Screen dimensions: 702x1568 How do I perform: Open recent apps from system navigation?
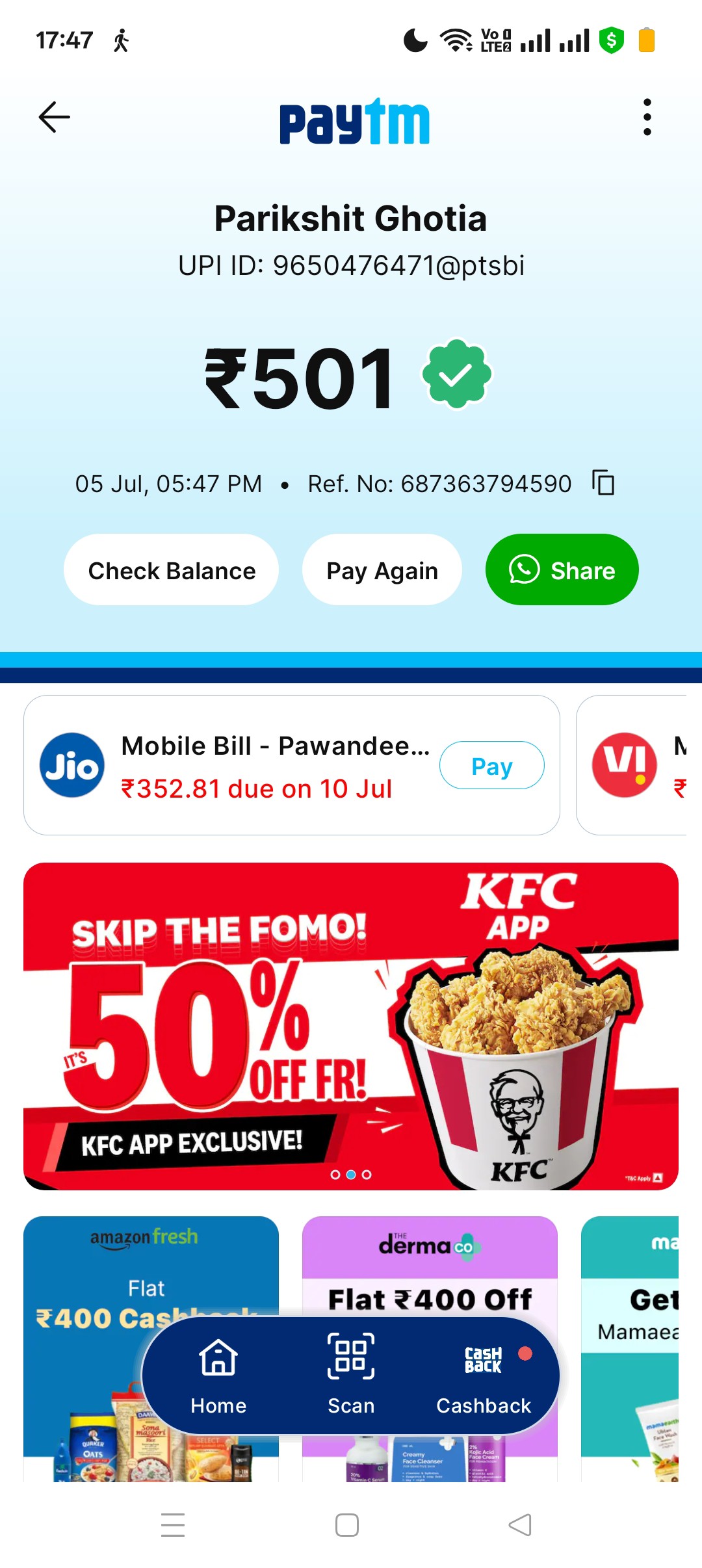click(173, 1524)
